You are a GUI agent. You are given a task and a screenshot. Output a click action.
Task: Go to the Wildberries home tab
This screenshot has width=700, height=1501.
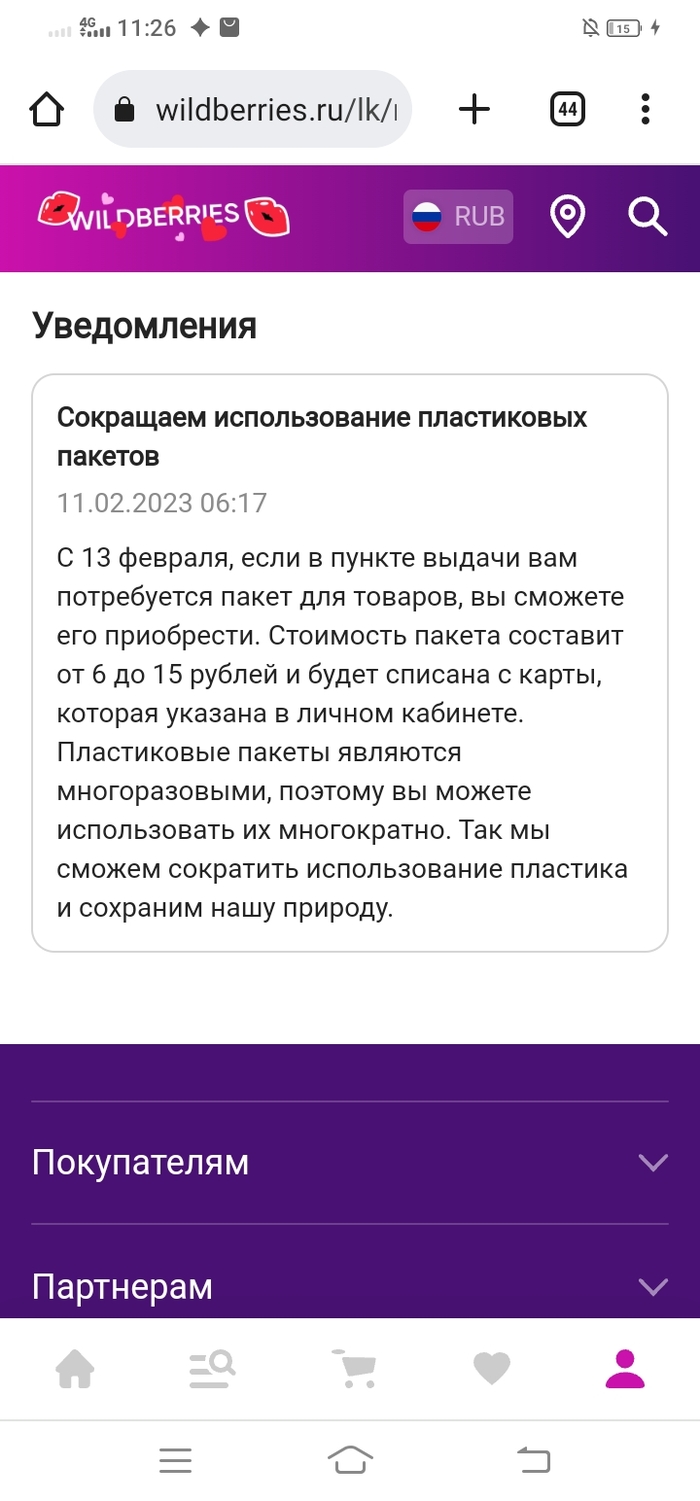tap(75, 1368)
